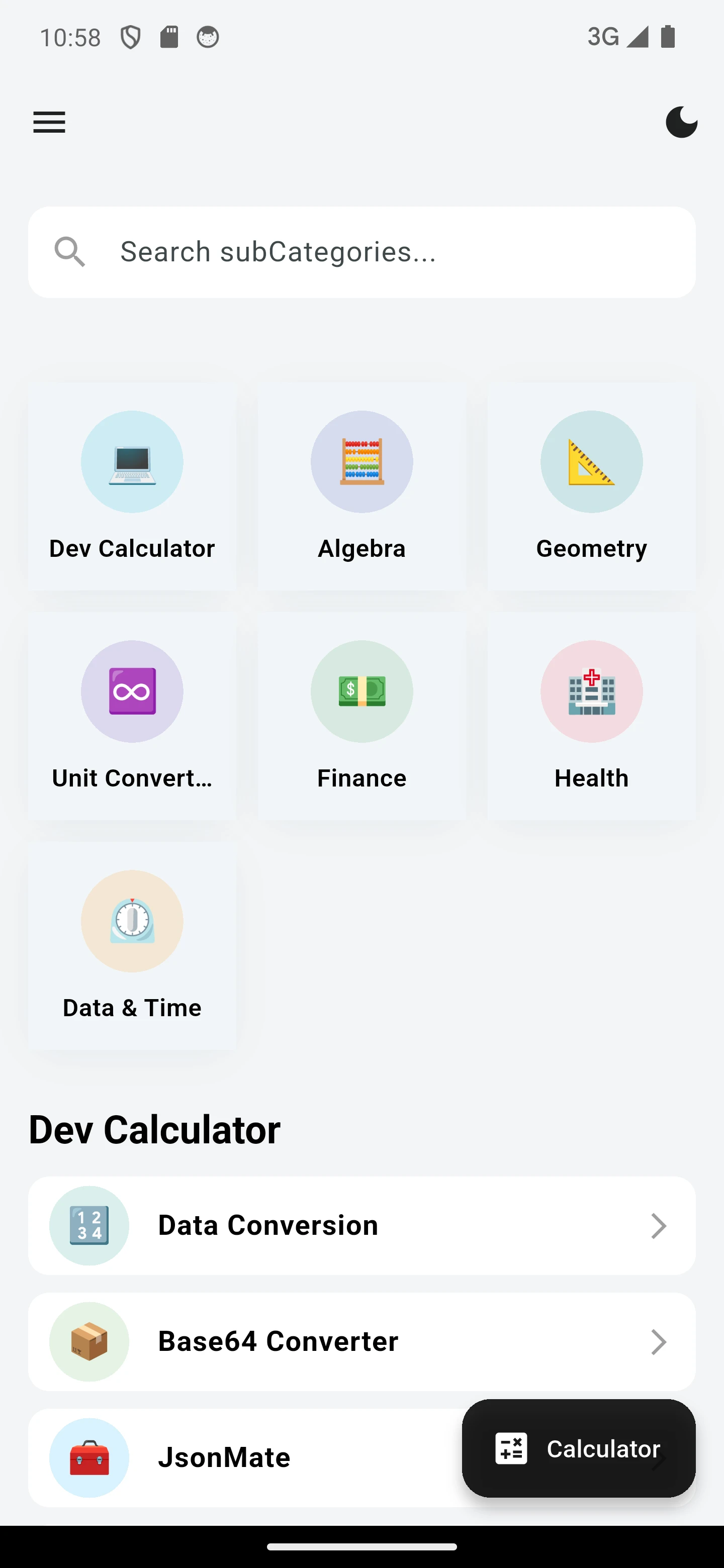Toggle dark mode with the moon icon
The height and width of the screenshot is (1568, 724).
(681, 122)
